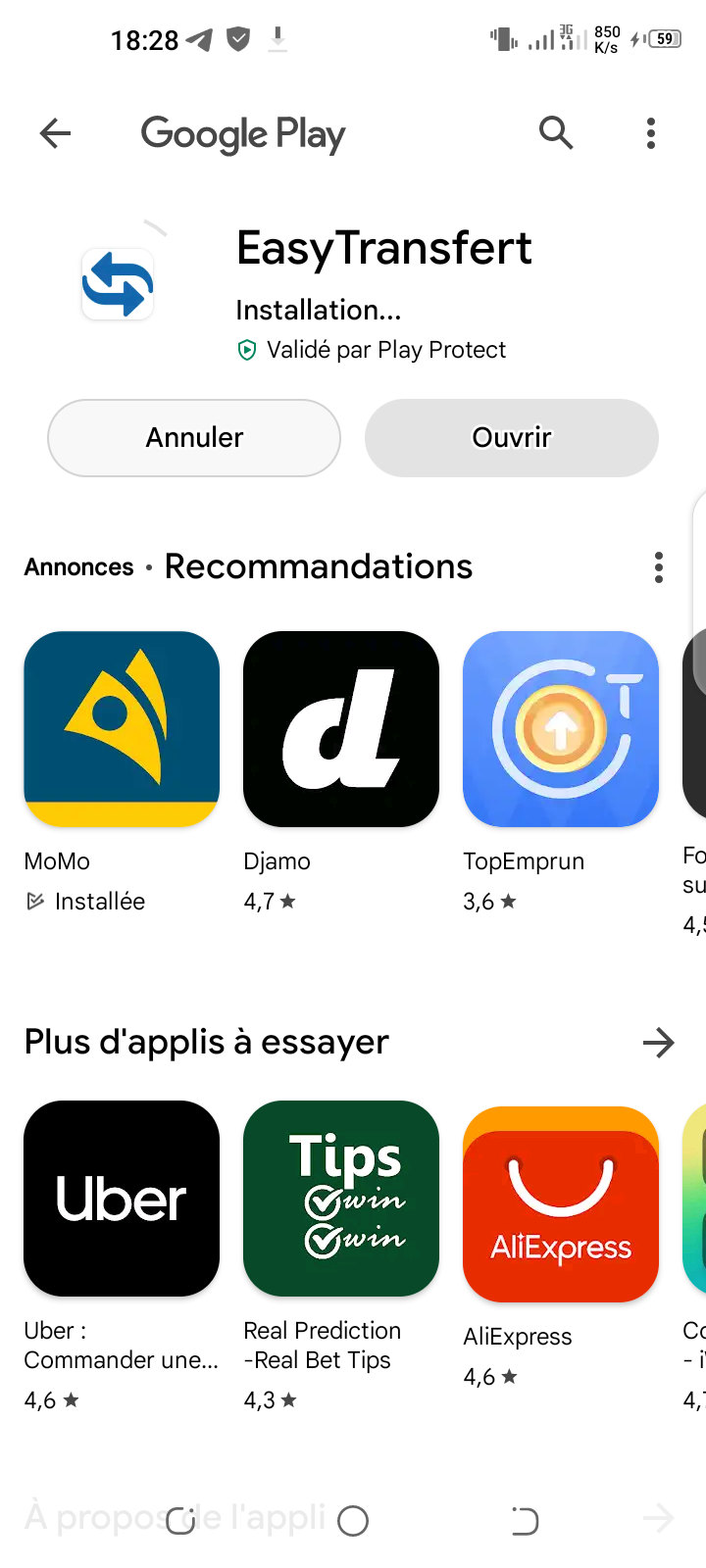
Task: Cancel the installation with Annuler
Action: tap(194, 438)
